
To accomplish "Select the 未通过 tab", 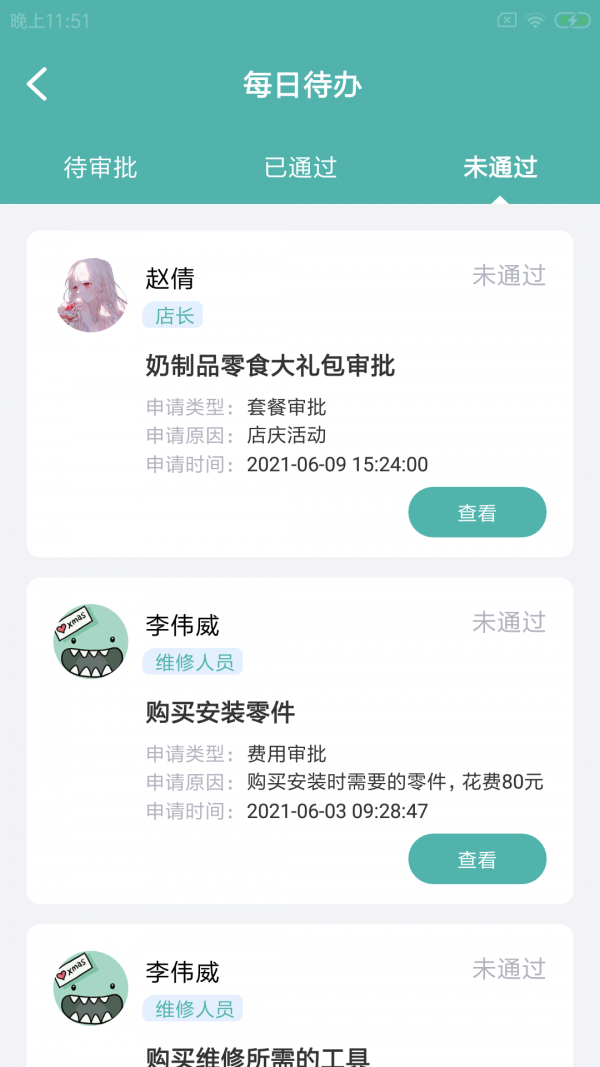I will click(500, 168).
